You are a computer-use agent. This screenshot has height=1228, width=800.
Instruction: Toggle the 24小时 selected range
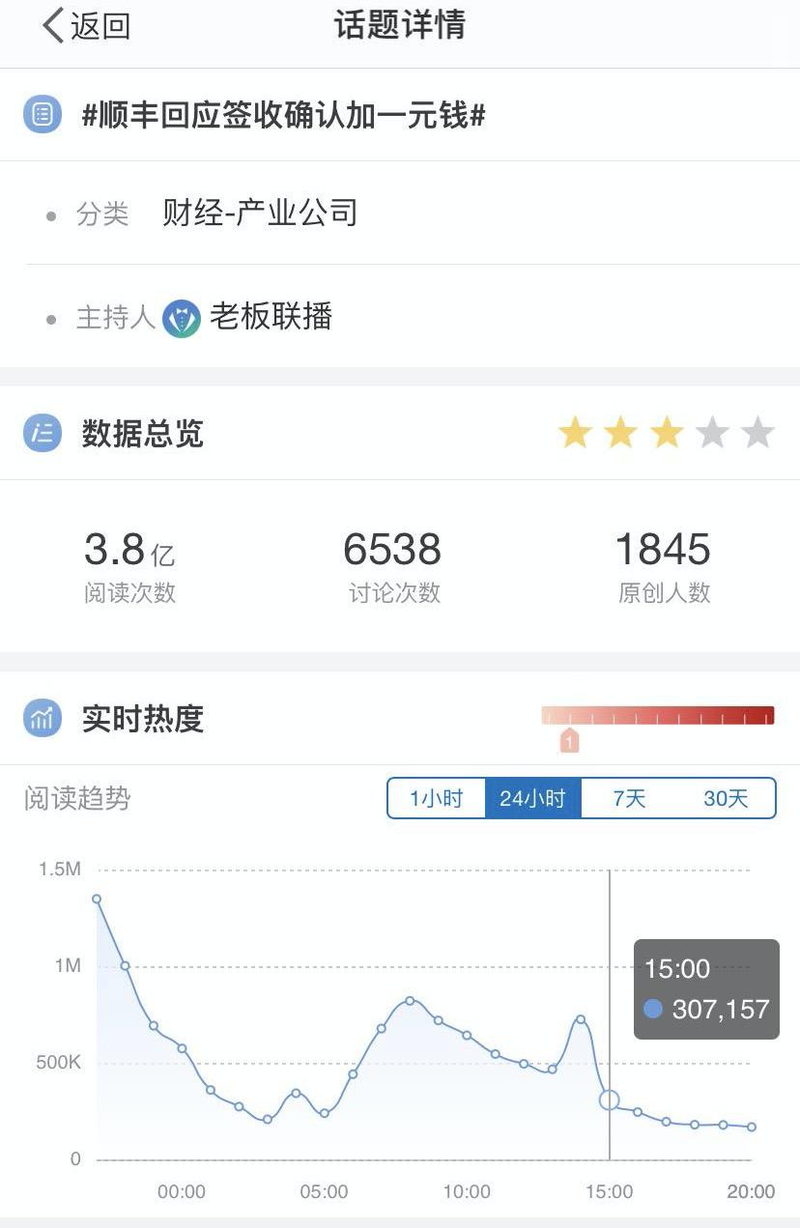[532, 797]
